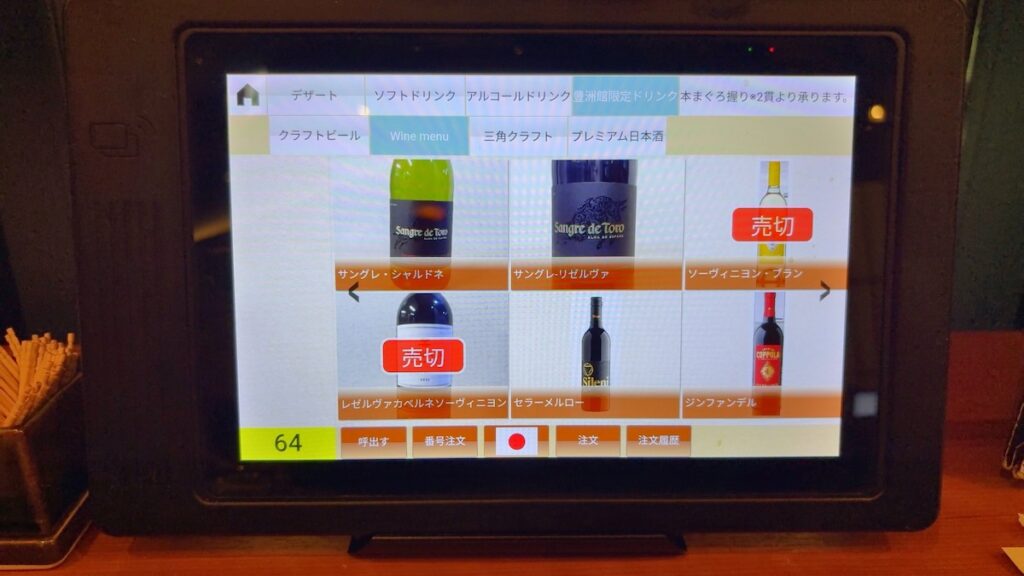Switch to the デザート tab
The image size is (1024, 576).
pyautogui.click(x=315, y=96)
